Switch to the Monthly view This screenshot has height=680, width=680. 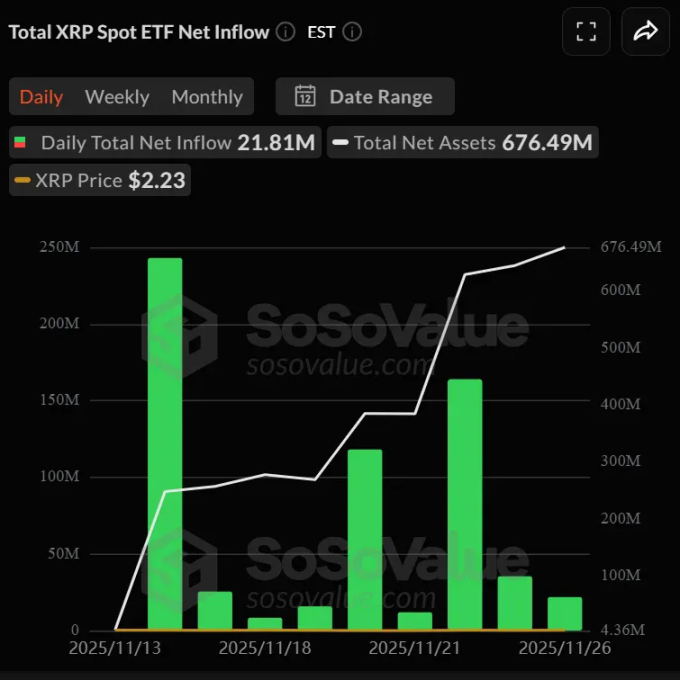[207, 97]
